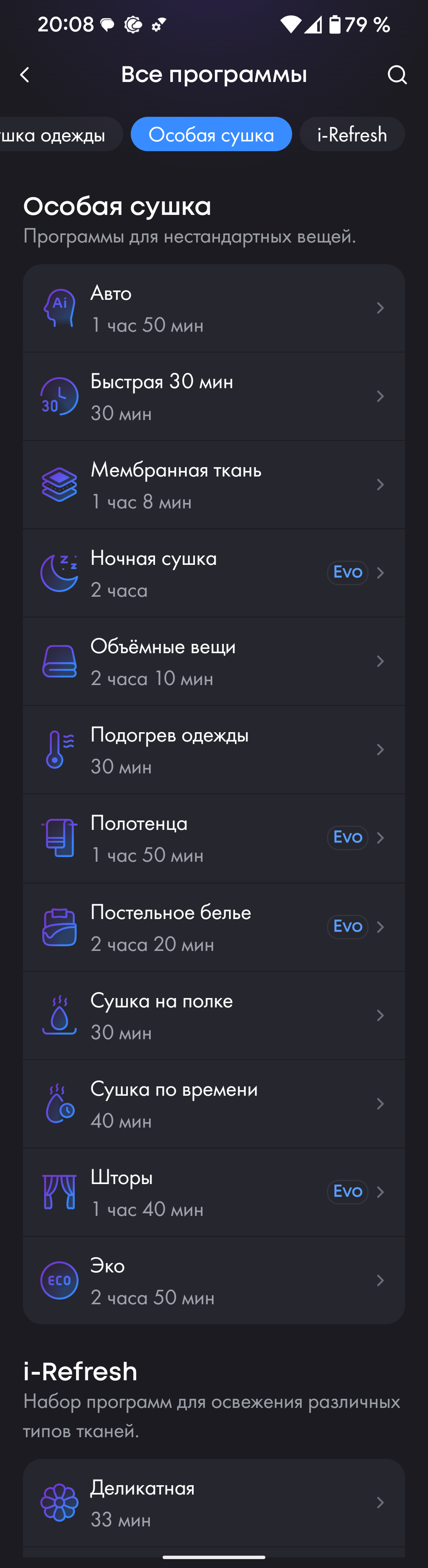
Task: Open Мембранная ткань program
Action: pyautogui.click(x=213, y=485)
